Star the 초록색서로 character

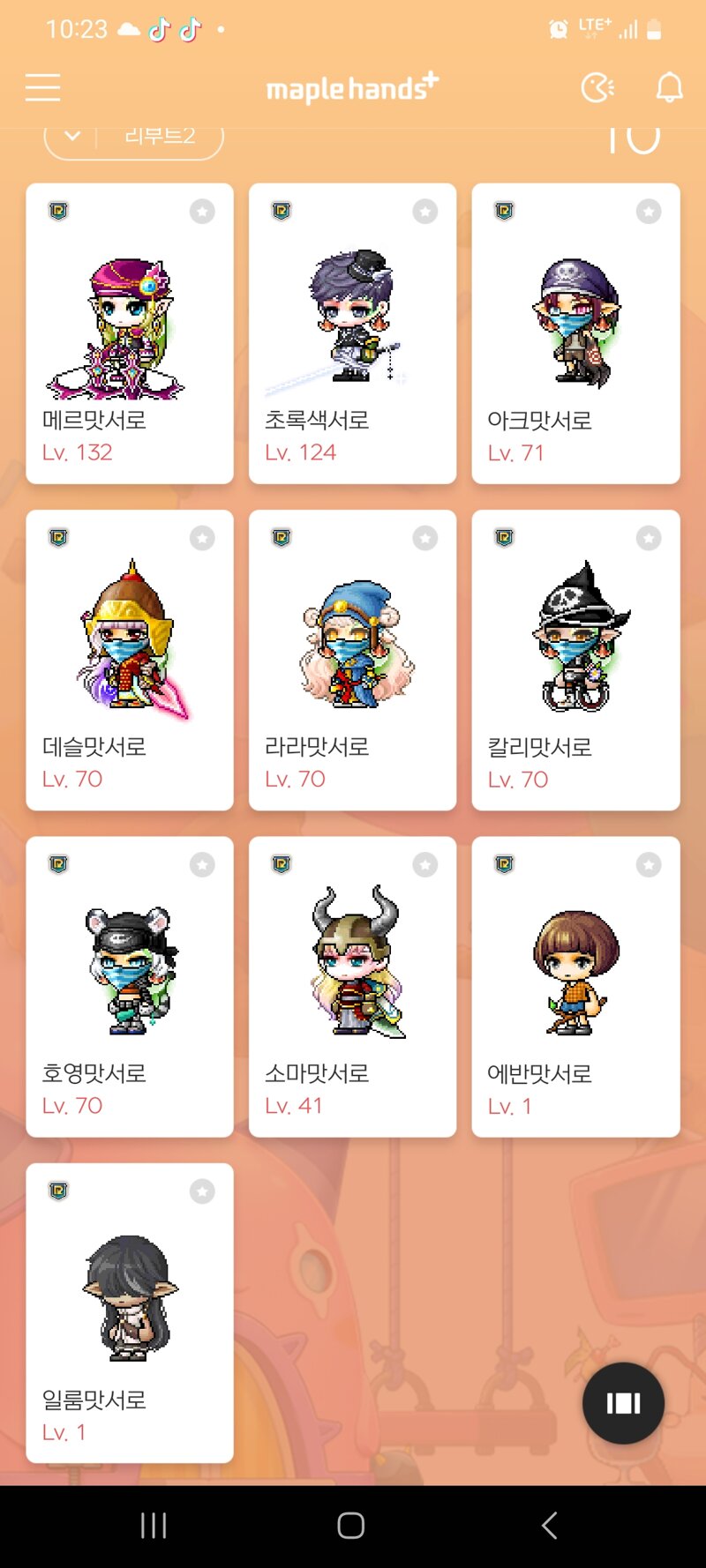click(425, 212)
